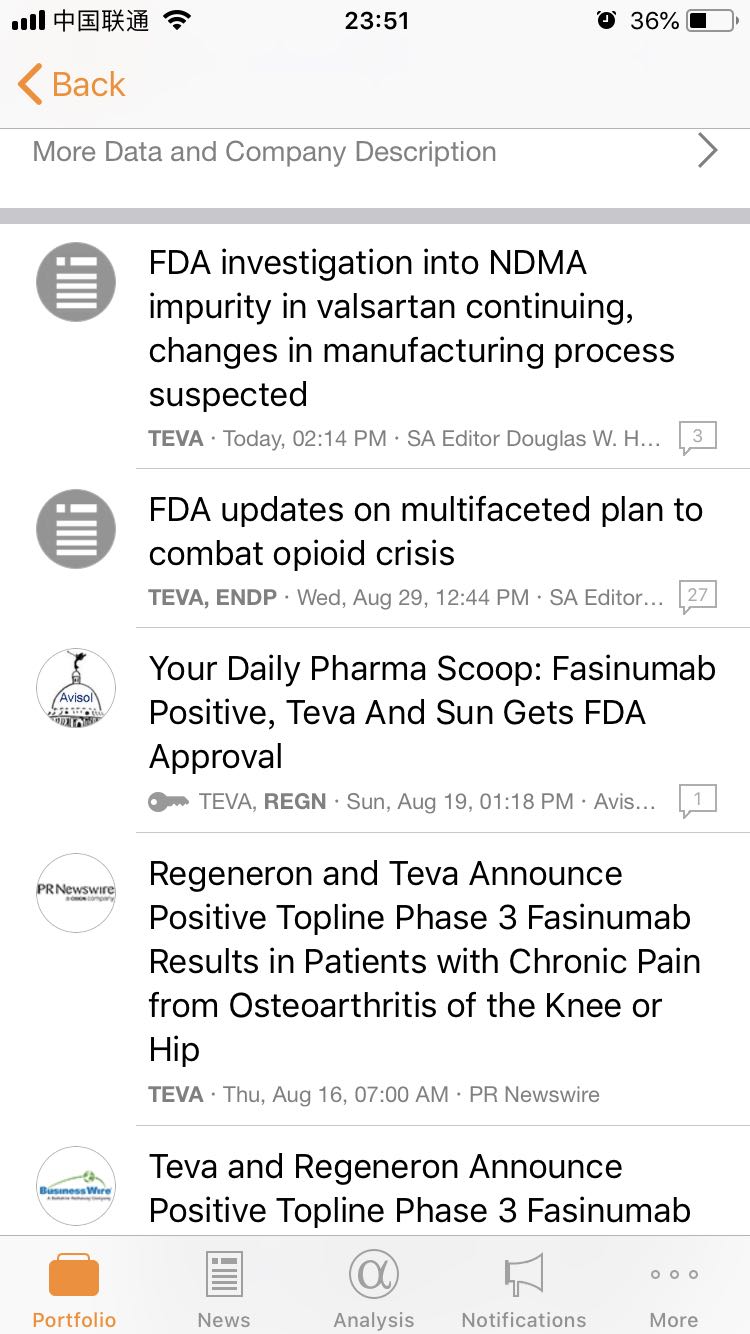The width and height of the screenshot is (750, 1334).
Task: Open the More tab
Action: 674,1290
